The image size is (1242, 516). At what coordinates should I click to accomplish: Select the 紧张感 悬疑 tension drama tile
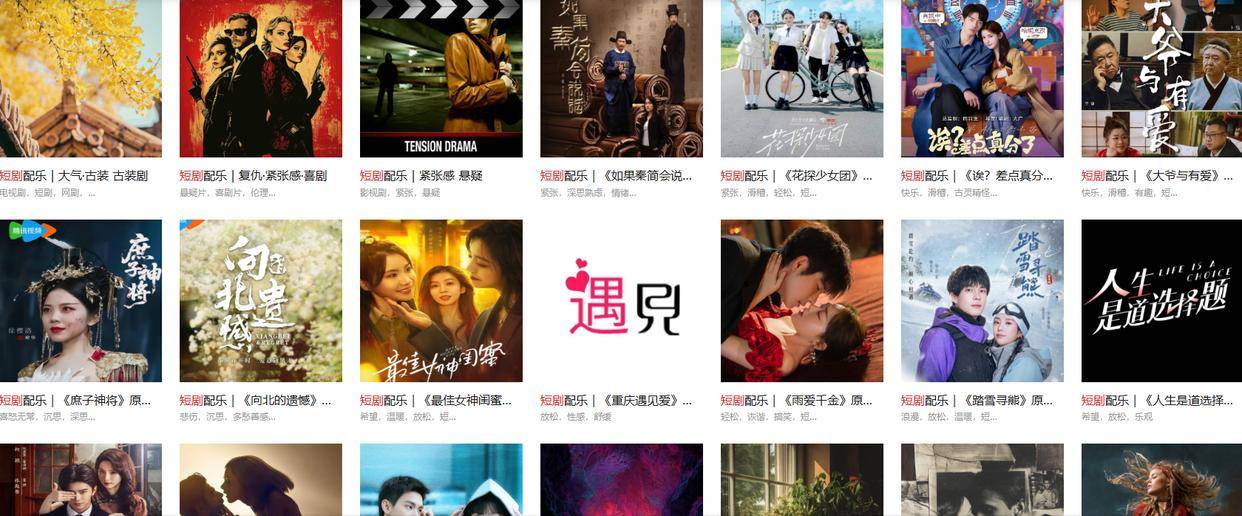pos(441,78)
